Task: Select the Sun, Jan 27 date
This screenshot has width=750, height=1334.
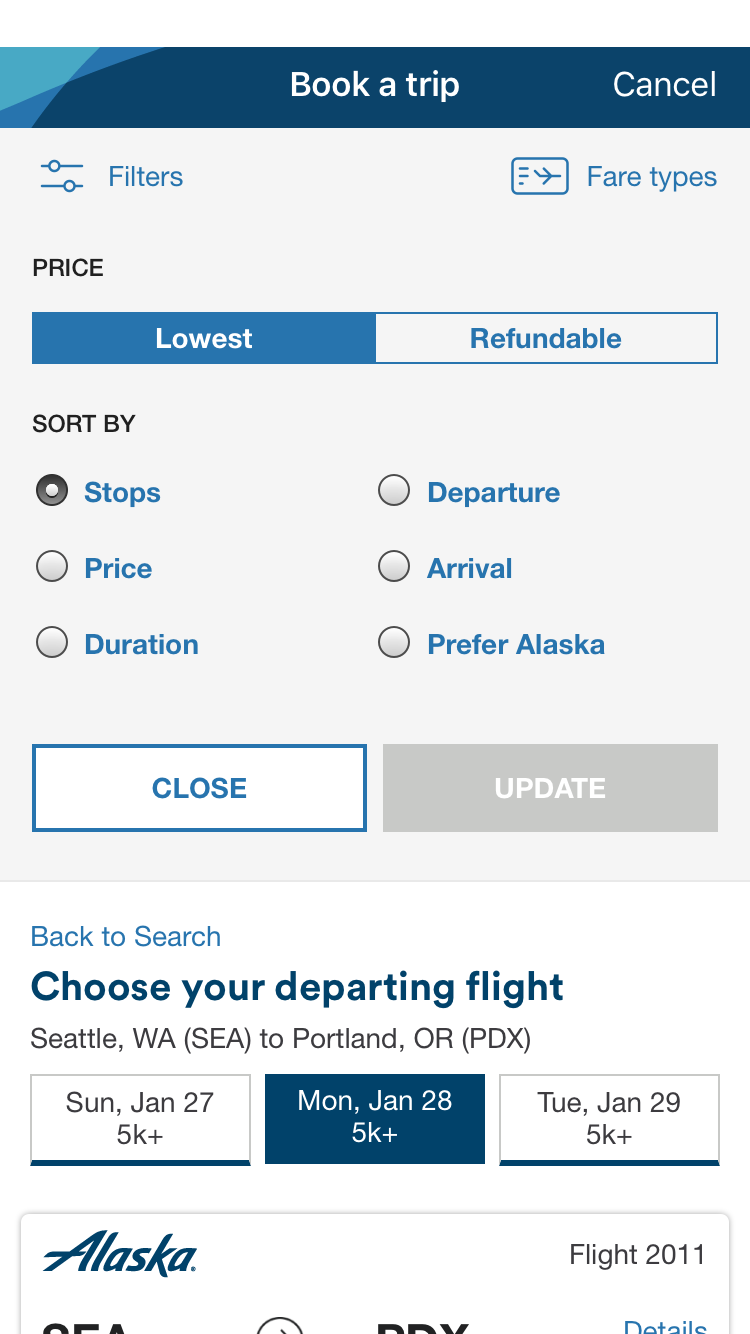Action: tap(140, 1118)
